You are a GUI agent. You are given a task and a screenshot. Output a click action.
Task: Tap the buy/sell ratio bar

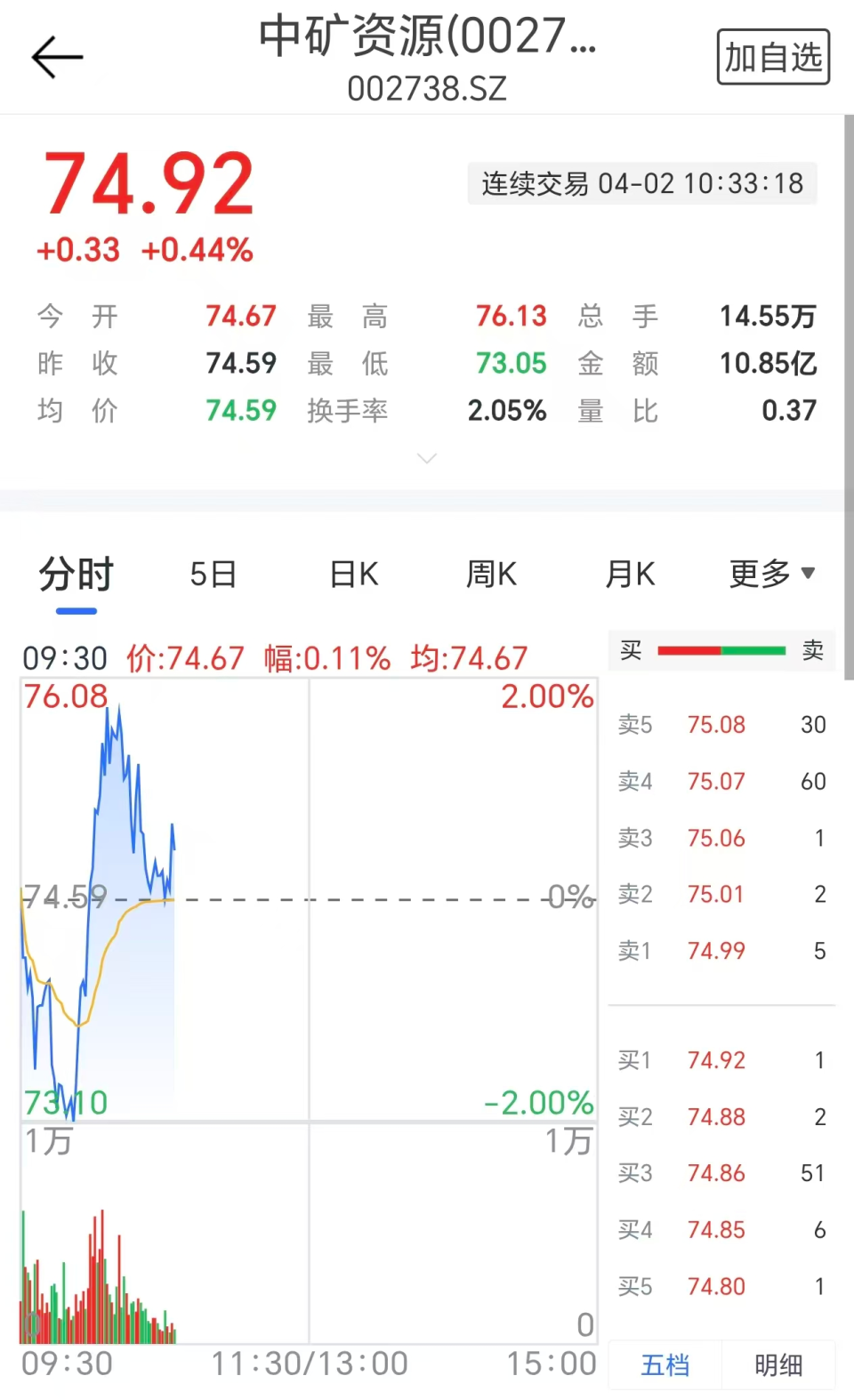(x=721, y=650)
